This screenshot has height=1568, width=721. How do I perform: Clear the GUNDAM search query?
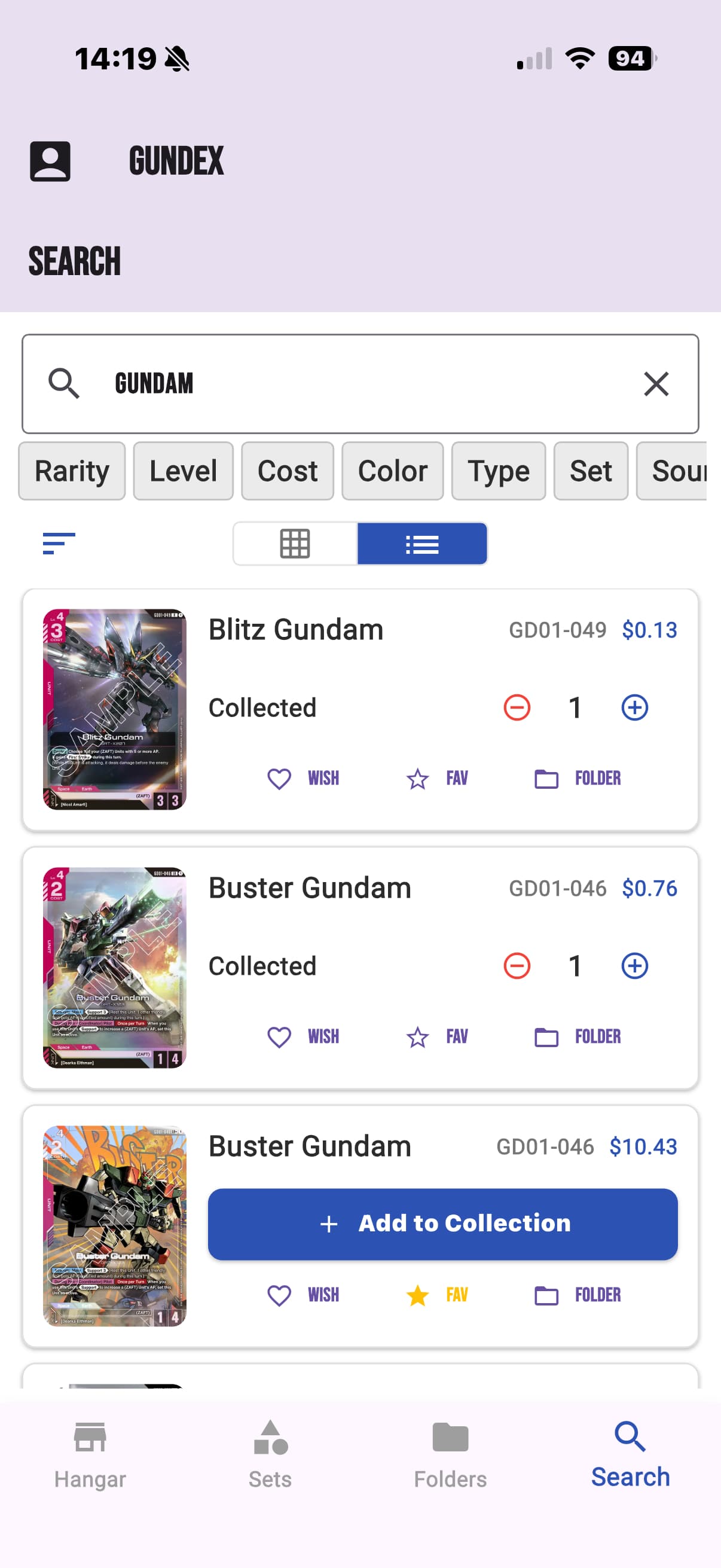click(656, 384)
